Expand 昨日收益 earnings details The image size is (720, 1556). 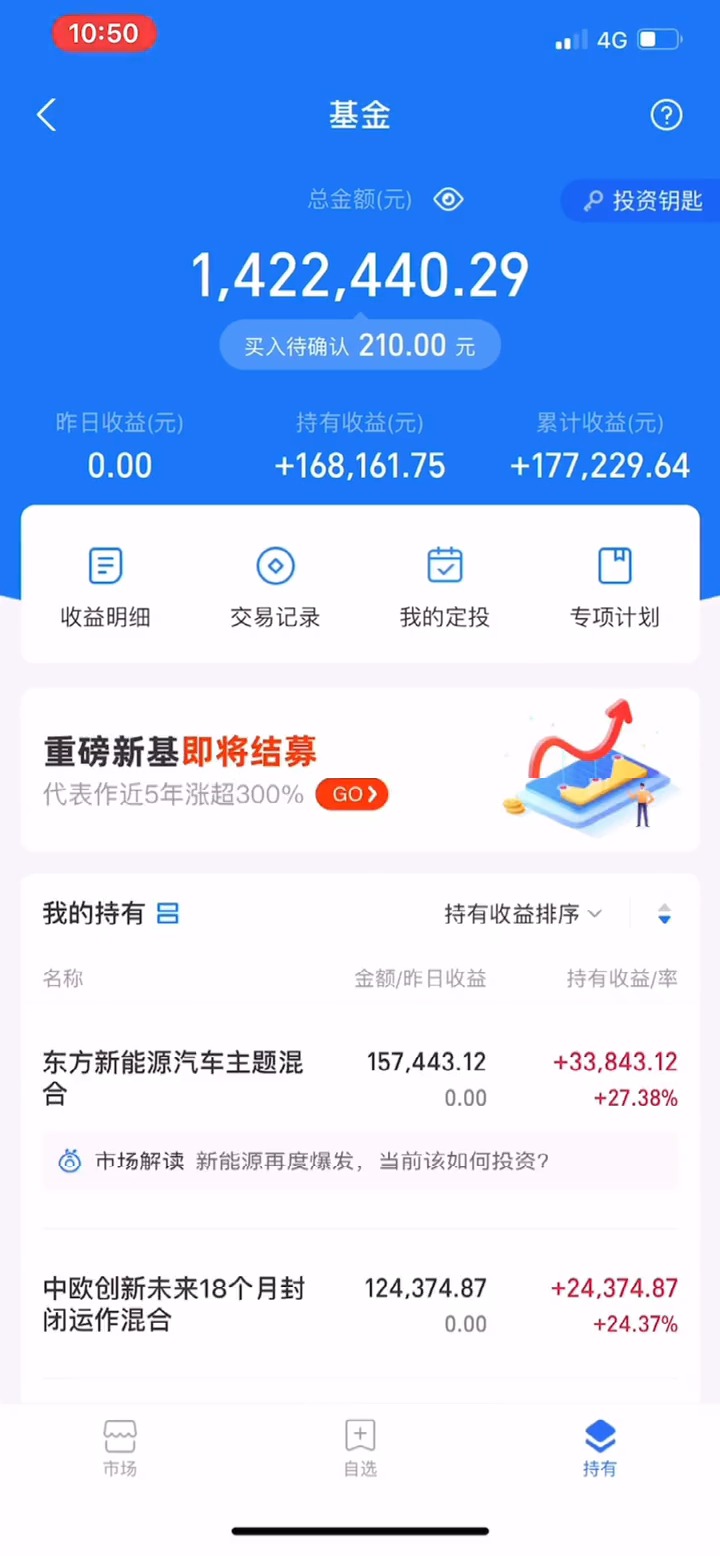[x=119, y=445]
